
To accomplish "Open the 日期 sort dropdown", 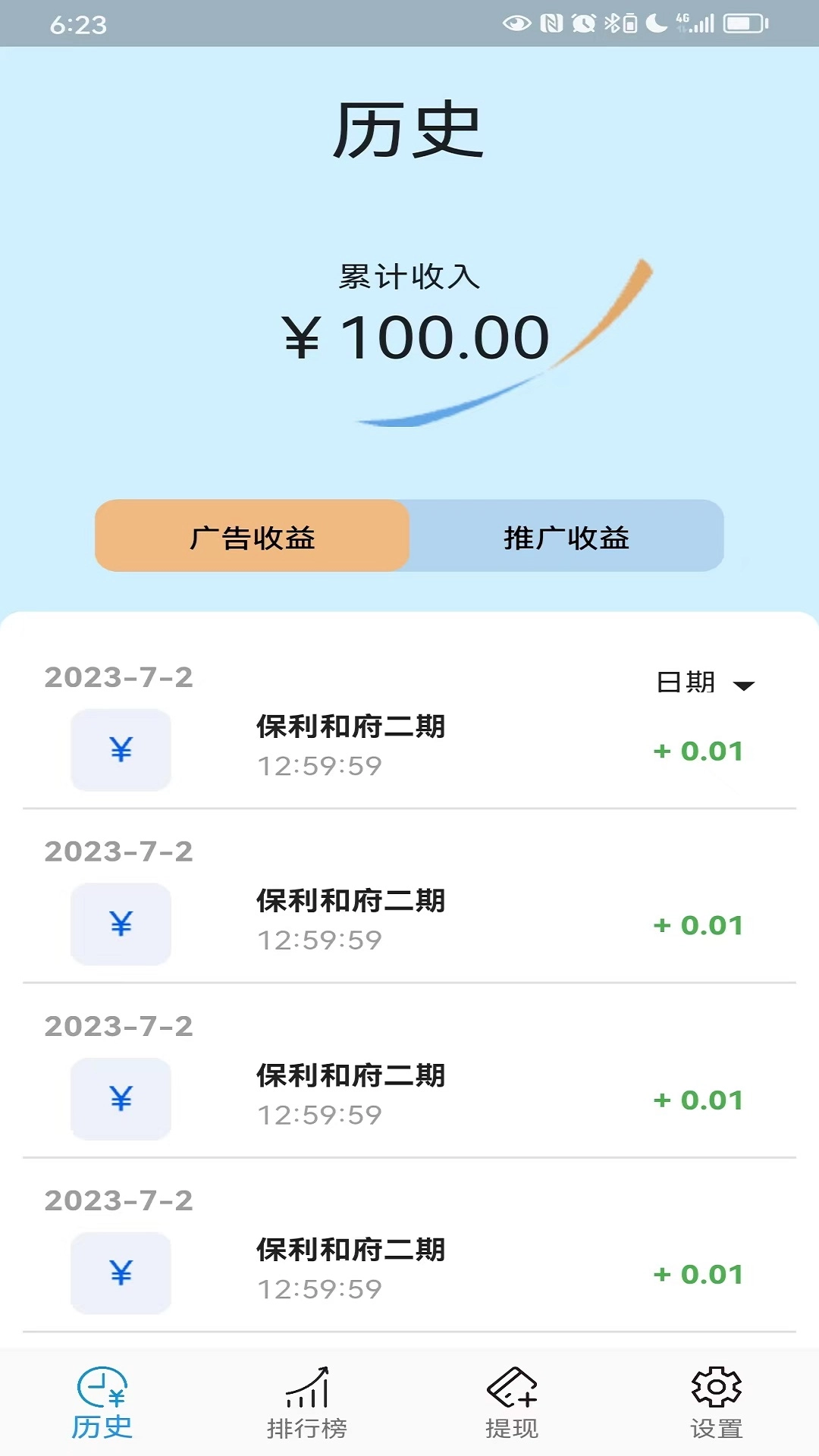I will tap(686, 682).
